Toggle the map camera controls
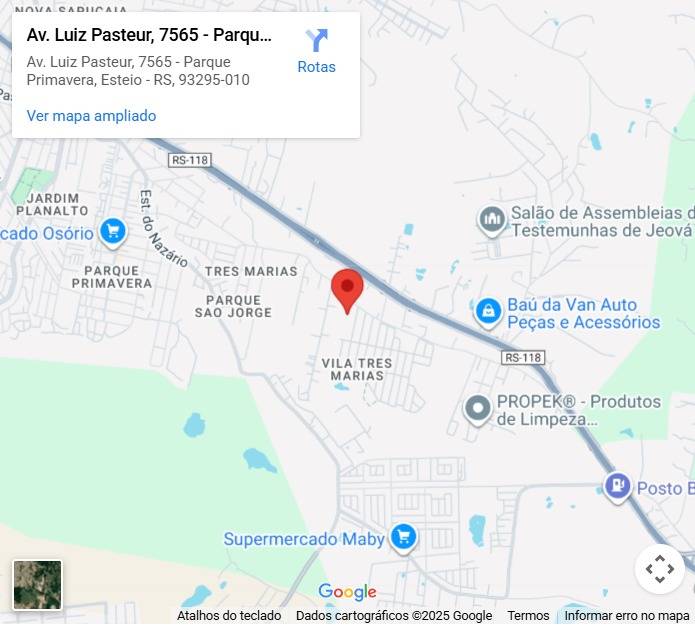 point(659,569)
